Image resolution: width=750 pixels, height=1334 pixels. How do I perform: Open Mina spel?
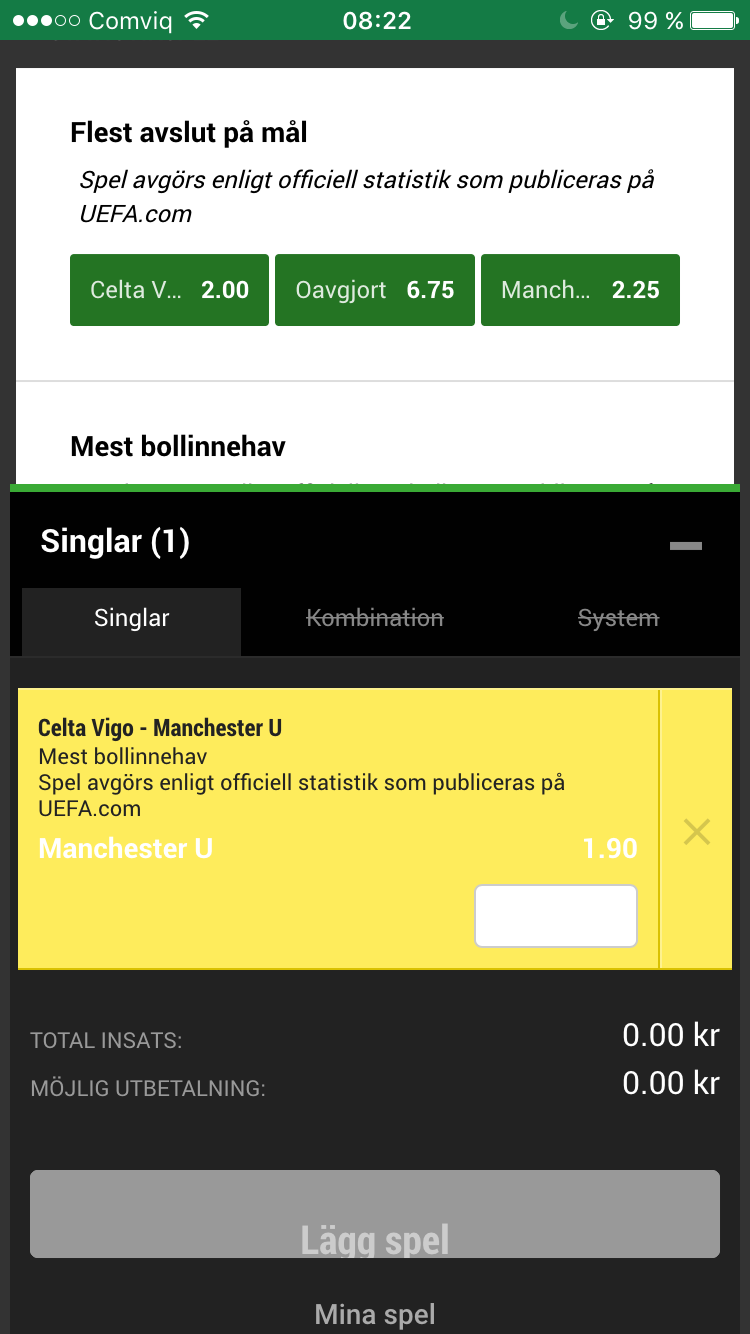coord(375,1313)
